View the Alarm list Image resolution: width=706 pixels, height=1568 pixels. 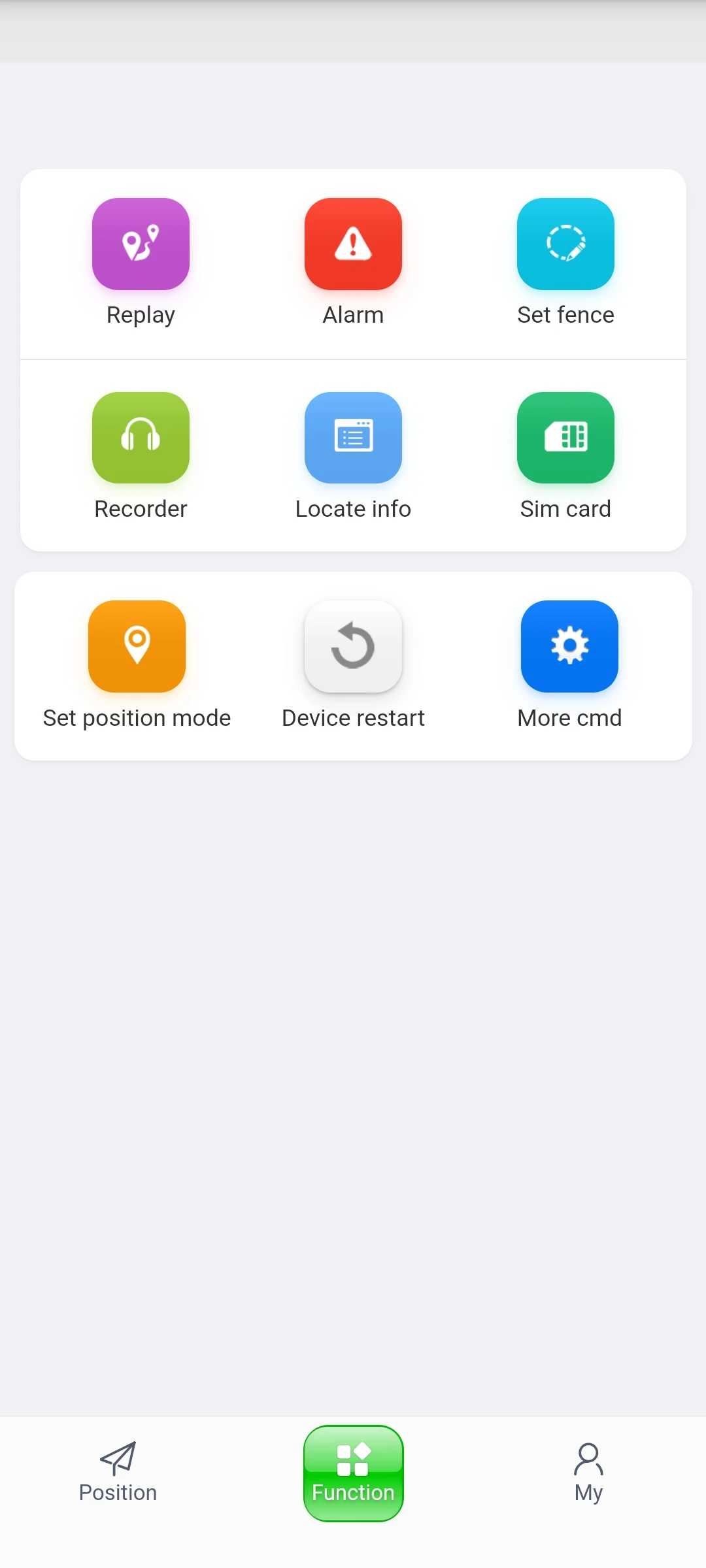(353, 244)
